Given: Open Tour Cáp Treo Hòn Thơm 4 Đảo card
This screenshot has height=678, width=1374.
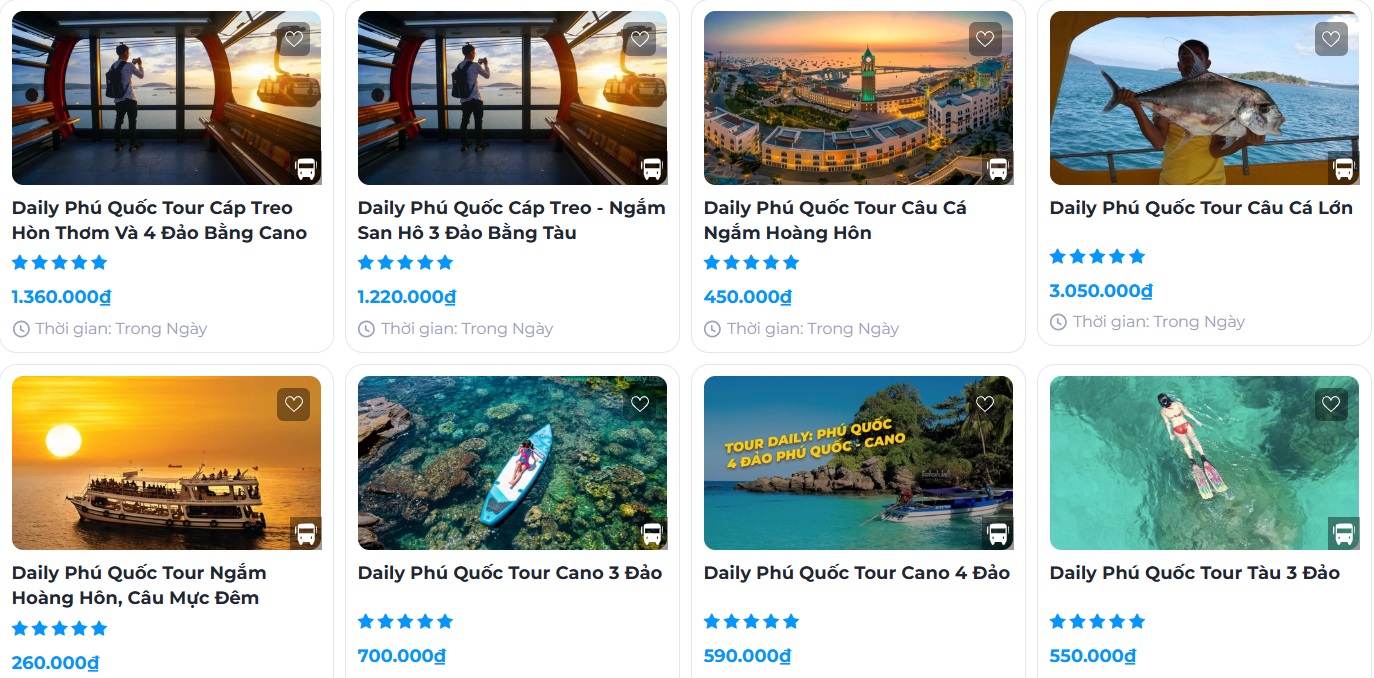Looking at the screenshot, I should coord(159,220).
